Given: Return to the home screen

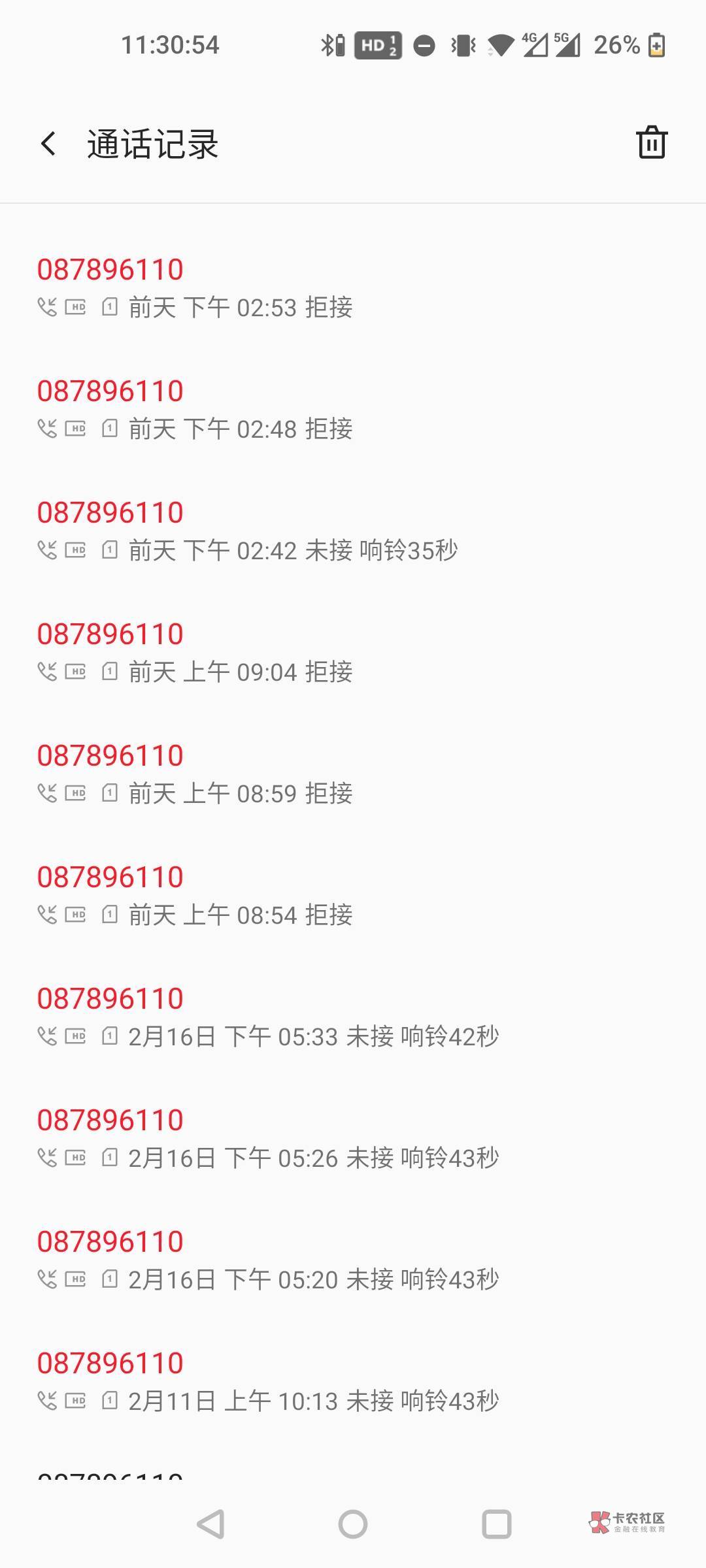Looking at the screenshot, I should tap(353, 1524).
